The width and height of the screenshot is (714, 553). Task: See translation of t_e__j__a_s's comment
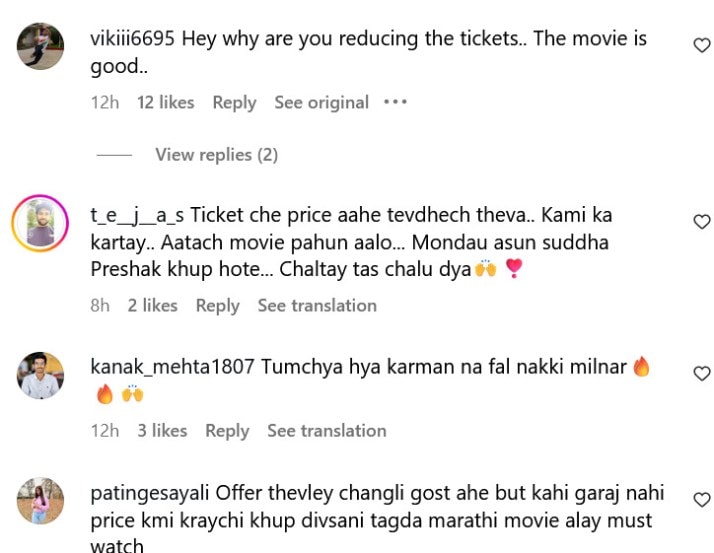[317, 306]
